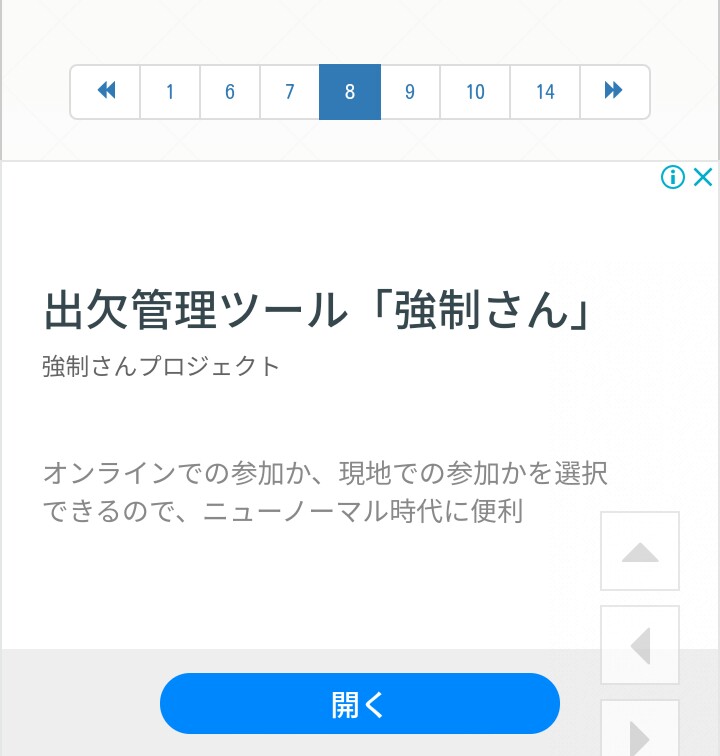Jump to the first page with double-left arrow
The width and height of the screenshot is (720, 756).
click(x=106, y=92)
